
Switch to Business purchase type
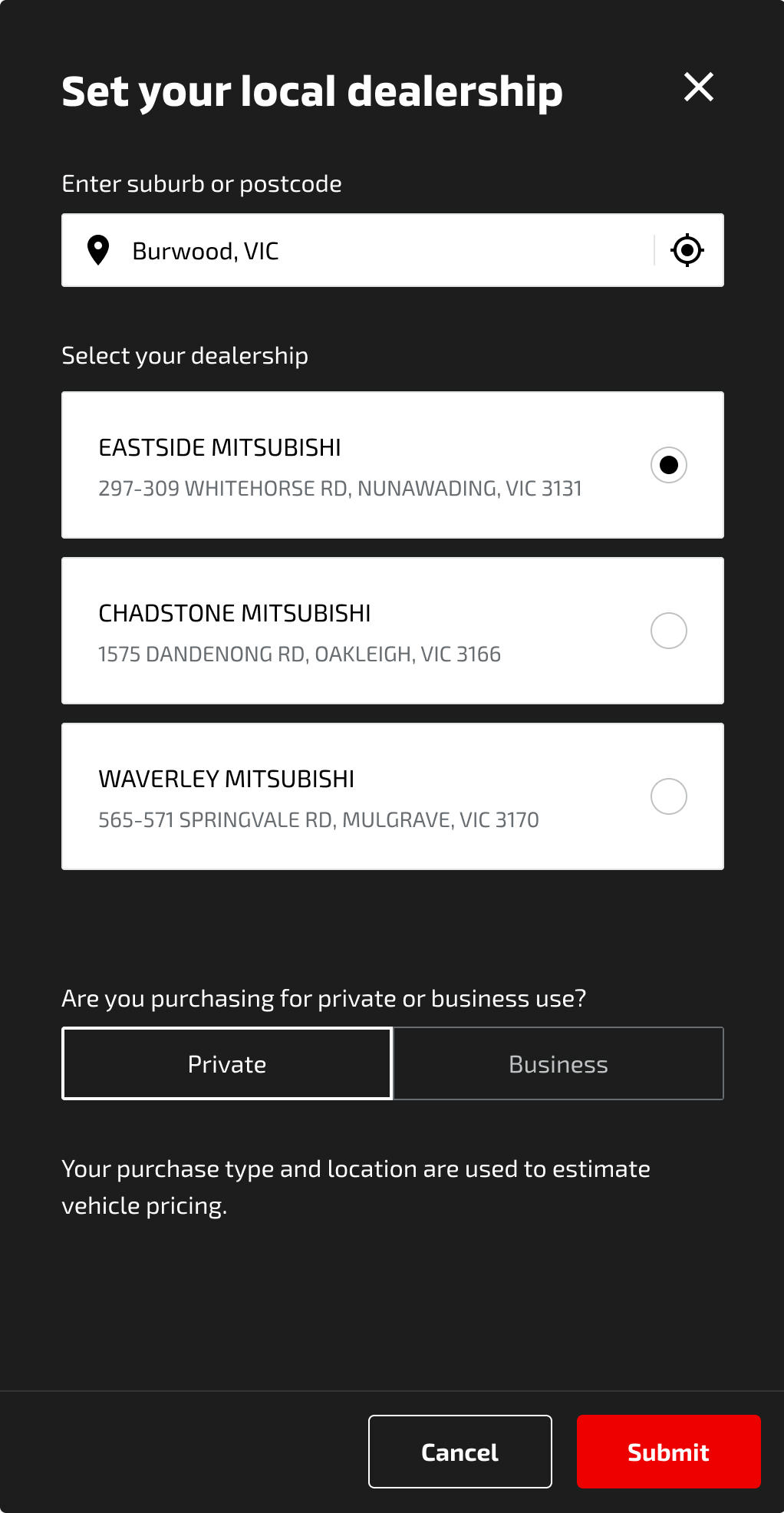click(x=558, y=1063)
